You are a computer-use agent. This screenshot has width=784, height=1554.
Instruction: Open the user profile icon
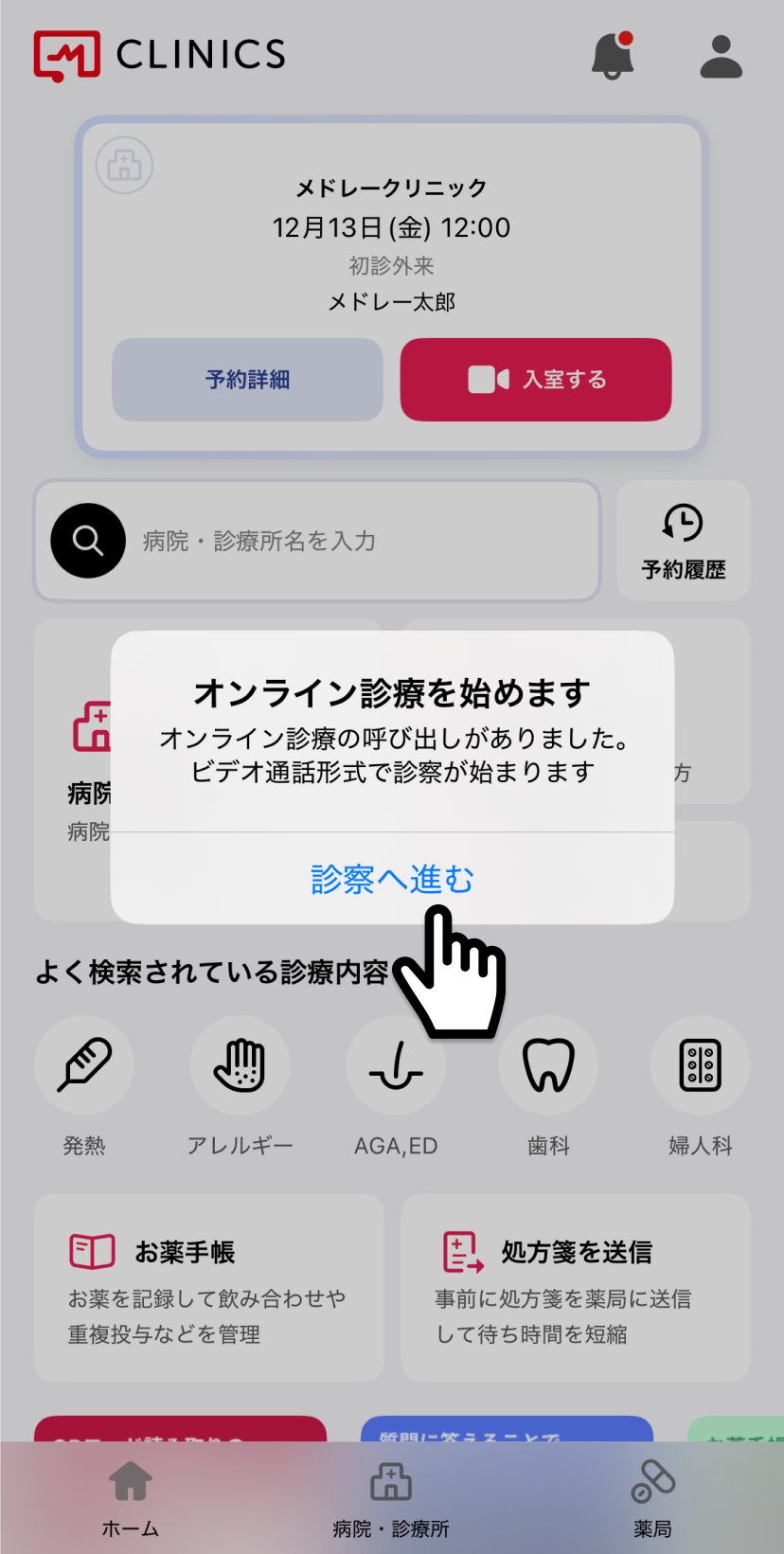click(x=721, y=56)
